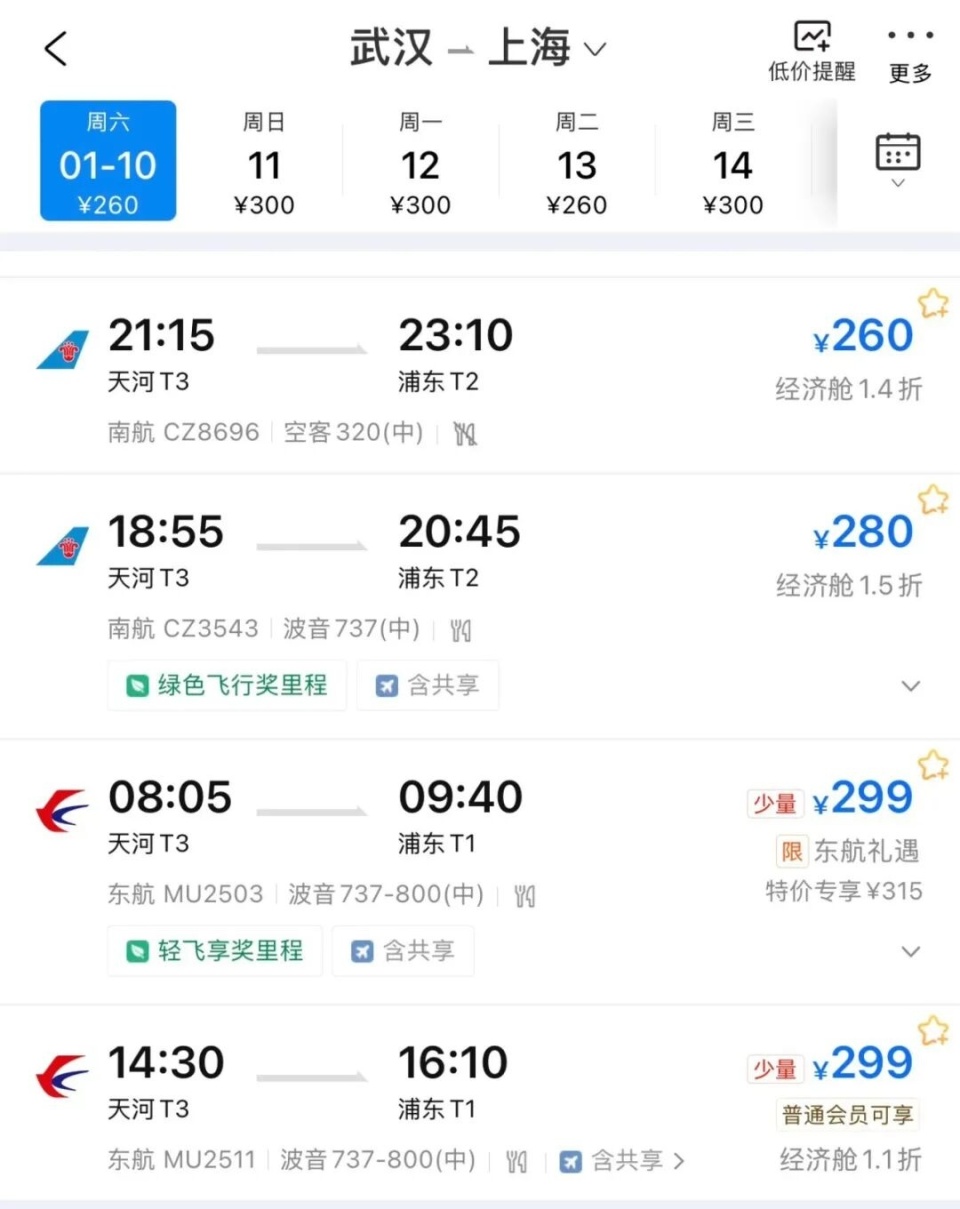Click the China Southern airline logo on CZ8696

click(x=60, y=348)
